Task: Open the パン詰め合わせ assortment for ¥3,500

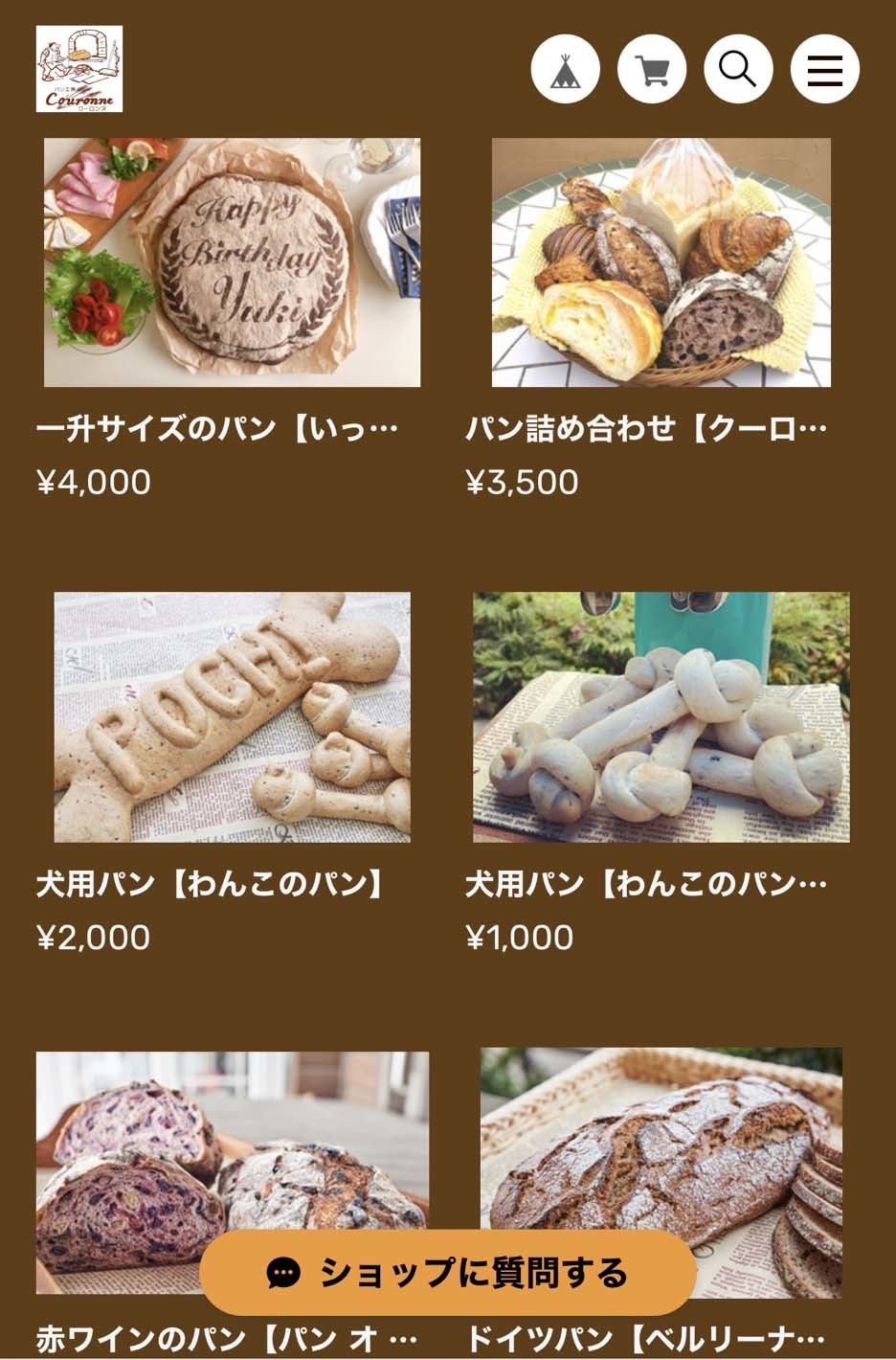Action: tap(661, 263)
